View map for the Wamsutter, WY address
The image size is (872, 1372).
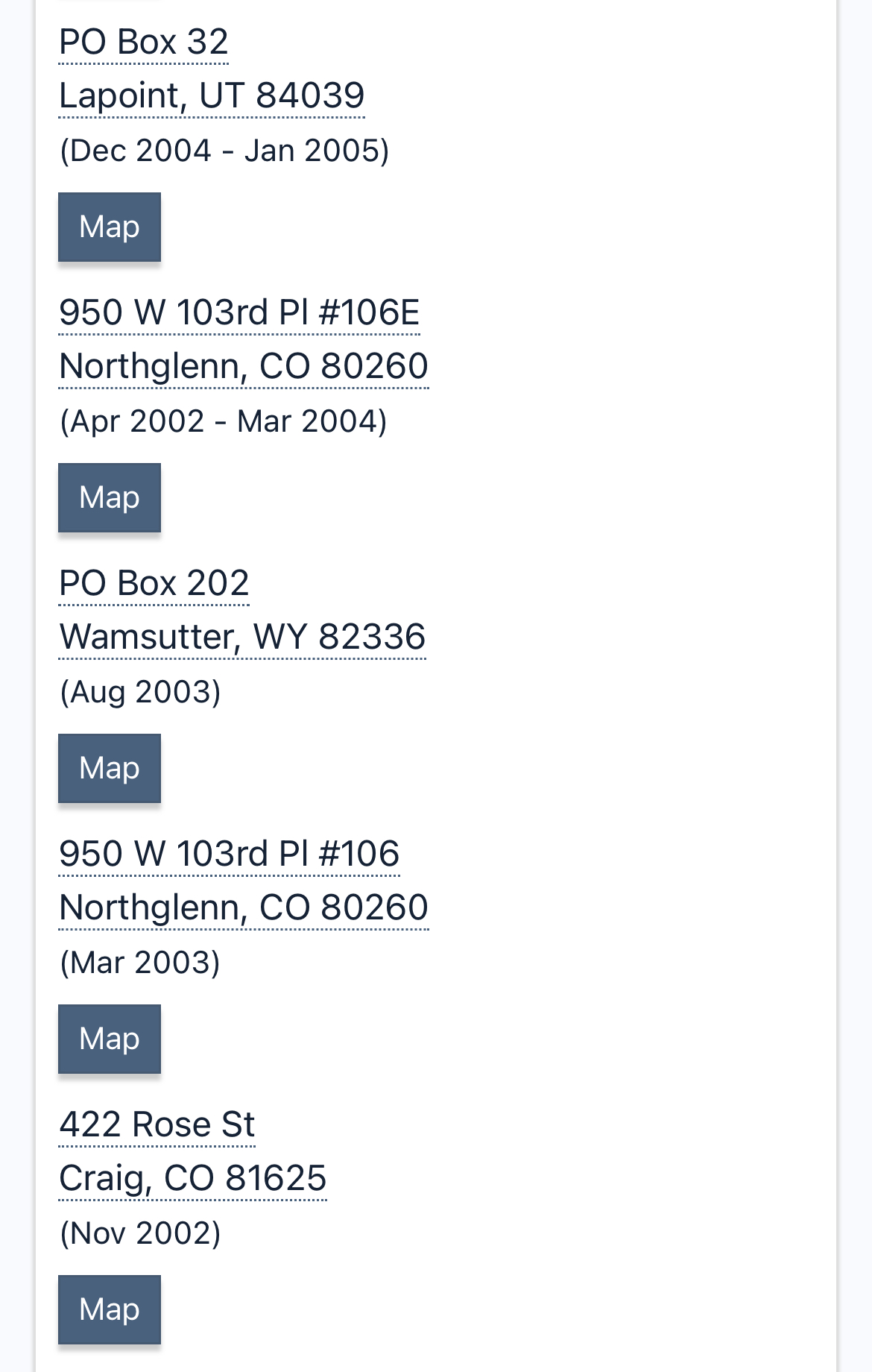110,768
